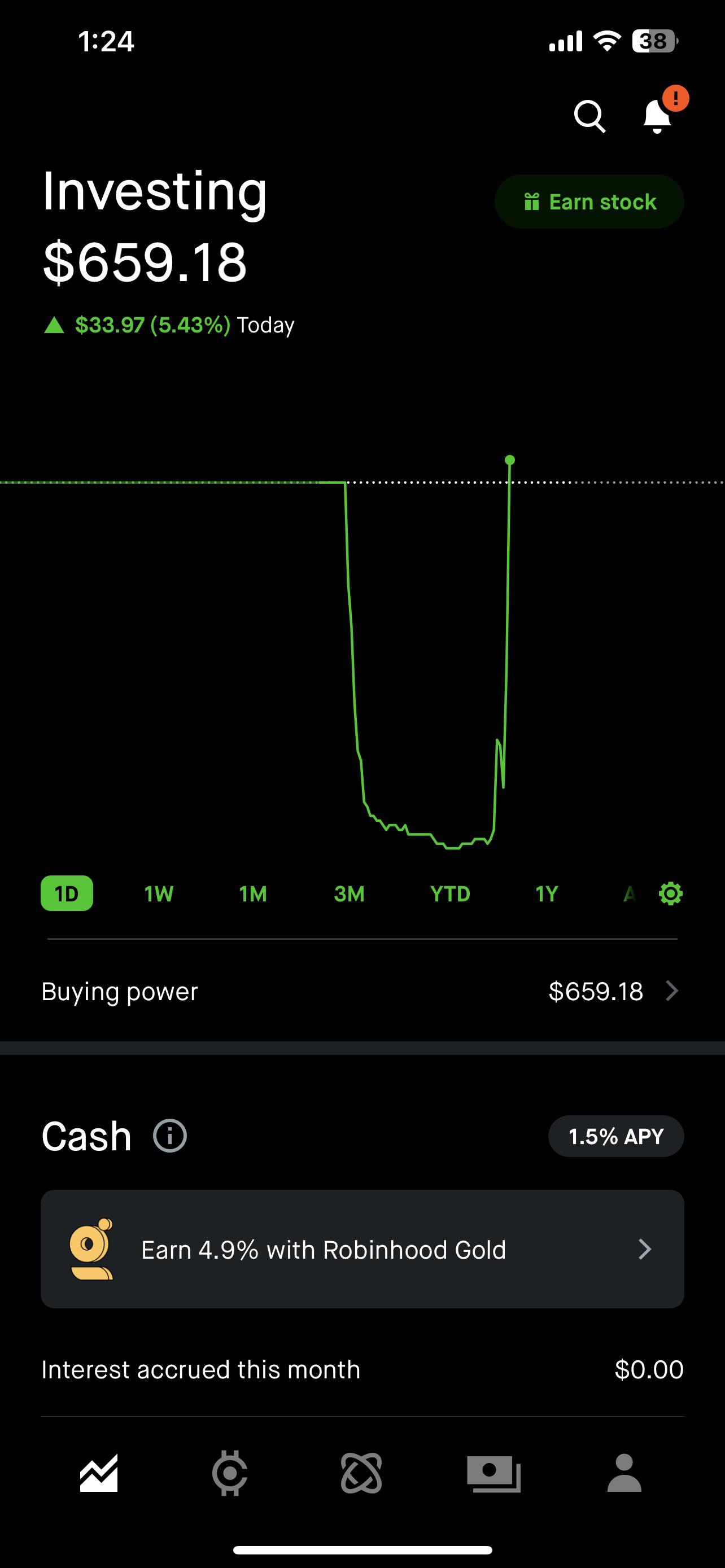Image resolution: width=725 pixels, height=1568 pixels.
Task: Open the atom-shaped browse tab
Action: tap(361, 1474)
